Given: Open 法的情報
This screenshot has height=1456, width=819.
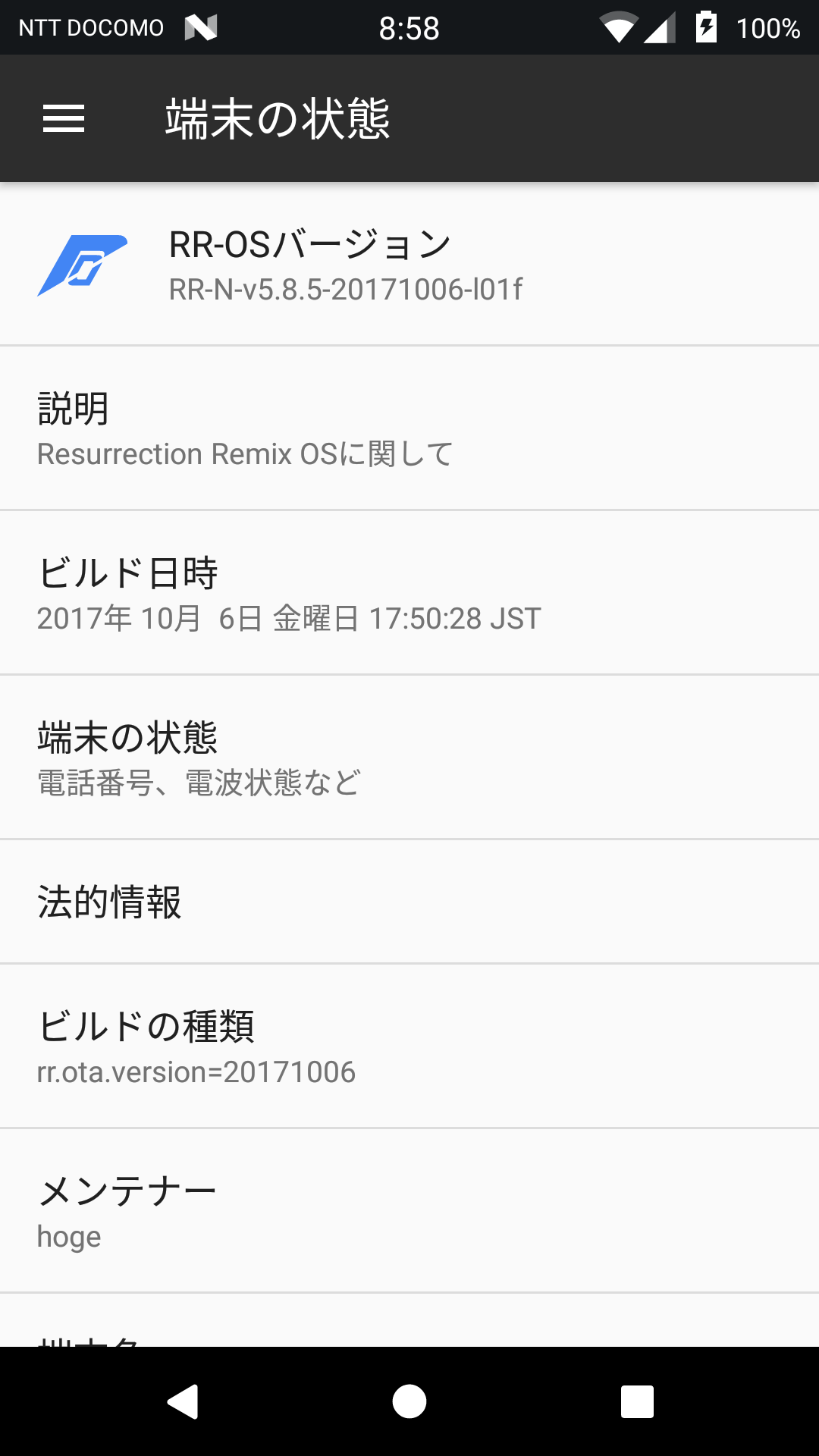Looking at the screenshot, I should tap(409, 902).
